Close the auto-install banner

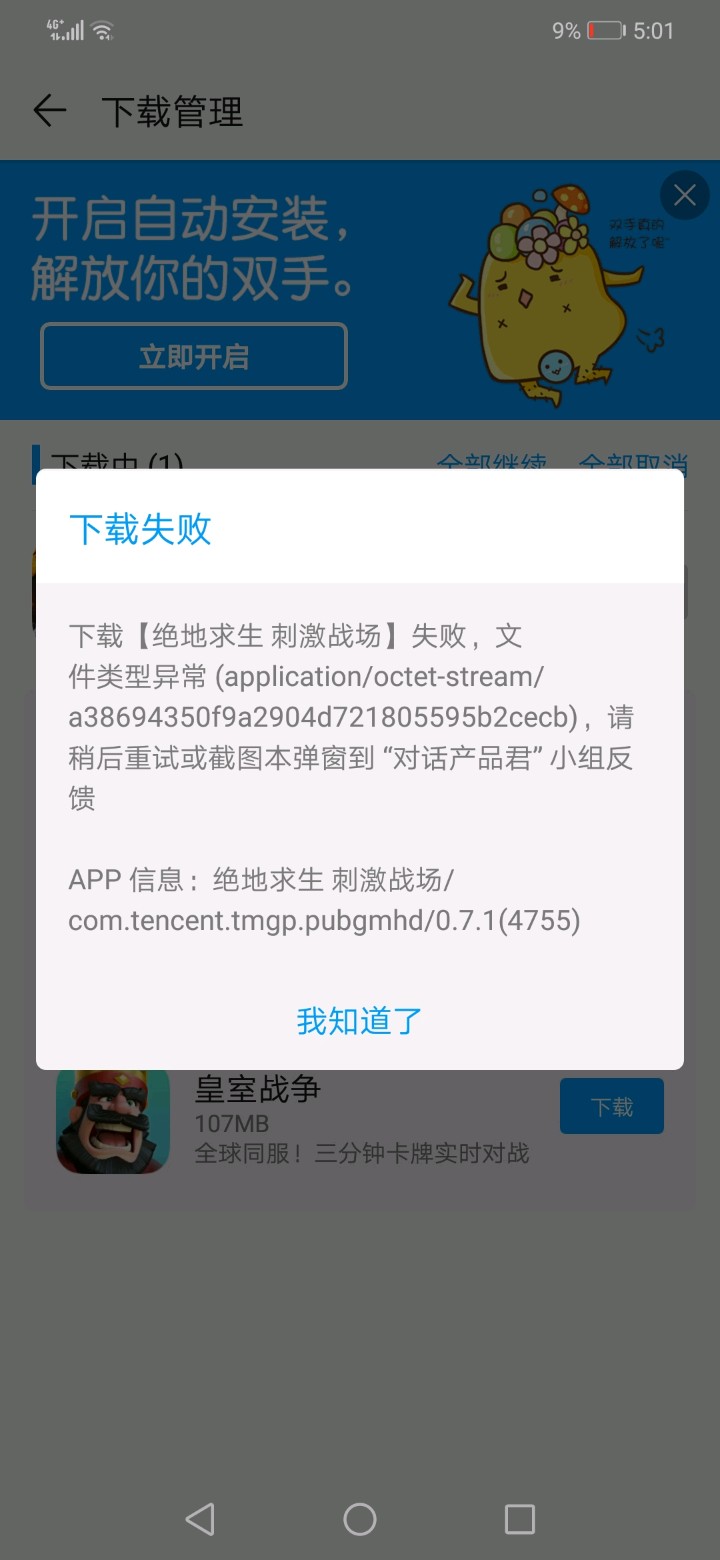click(685, 195)
